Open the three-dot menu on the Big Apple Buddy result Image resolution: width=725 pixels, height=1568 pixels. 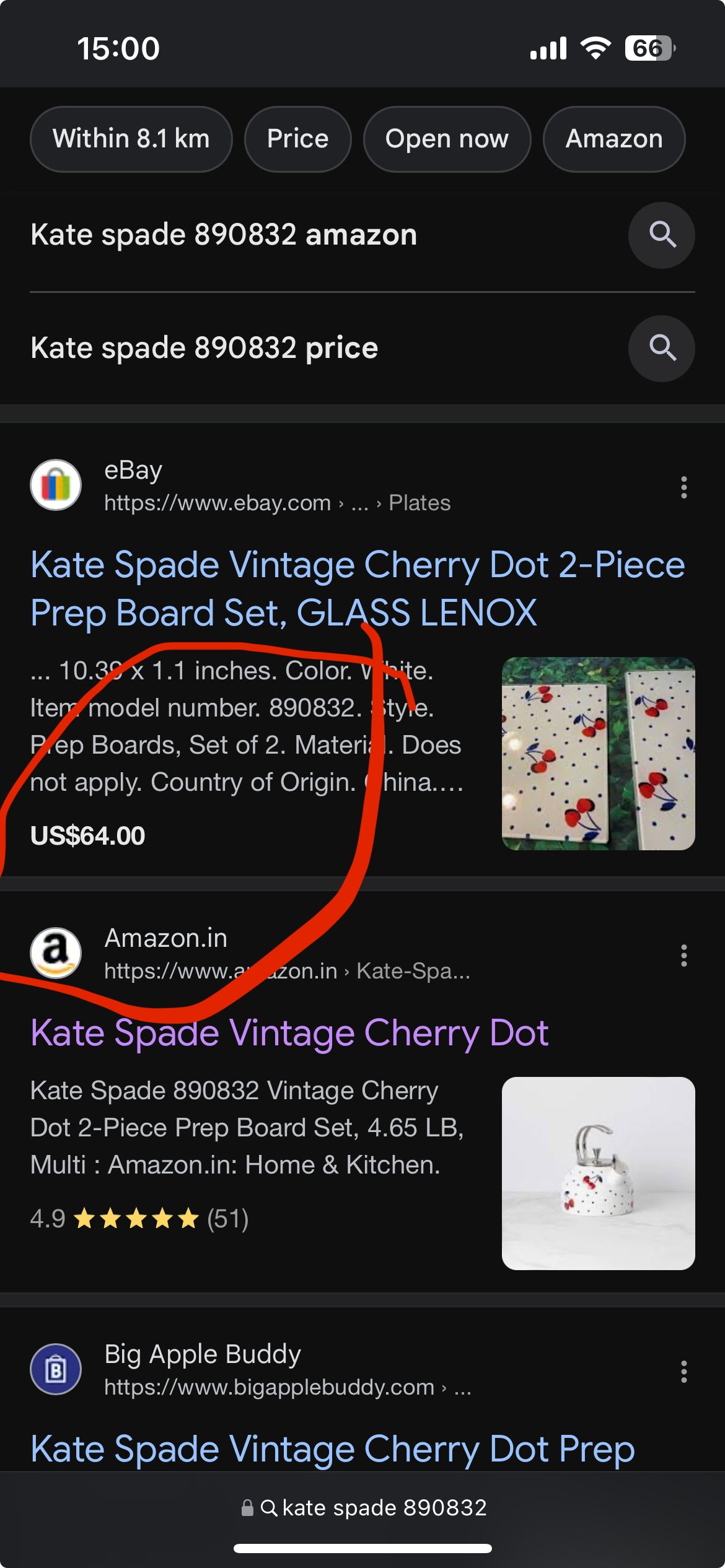(683, 1372)
